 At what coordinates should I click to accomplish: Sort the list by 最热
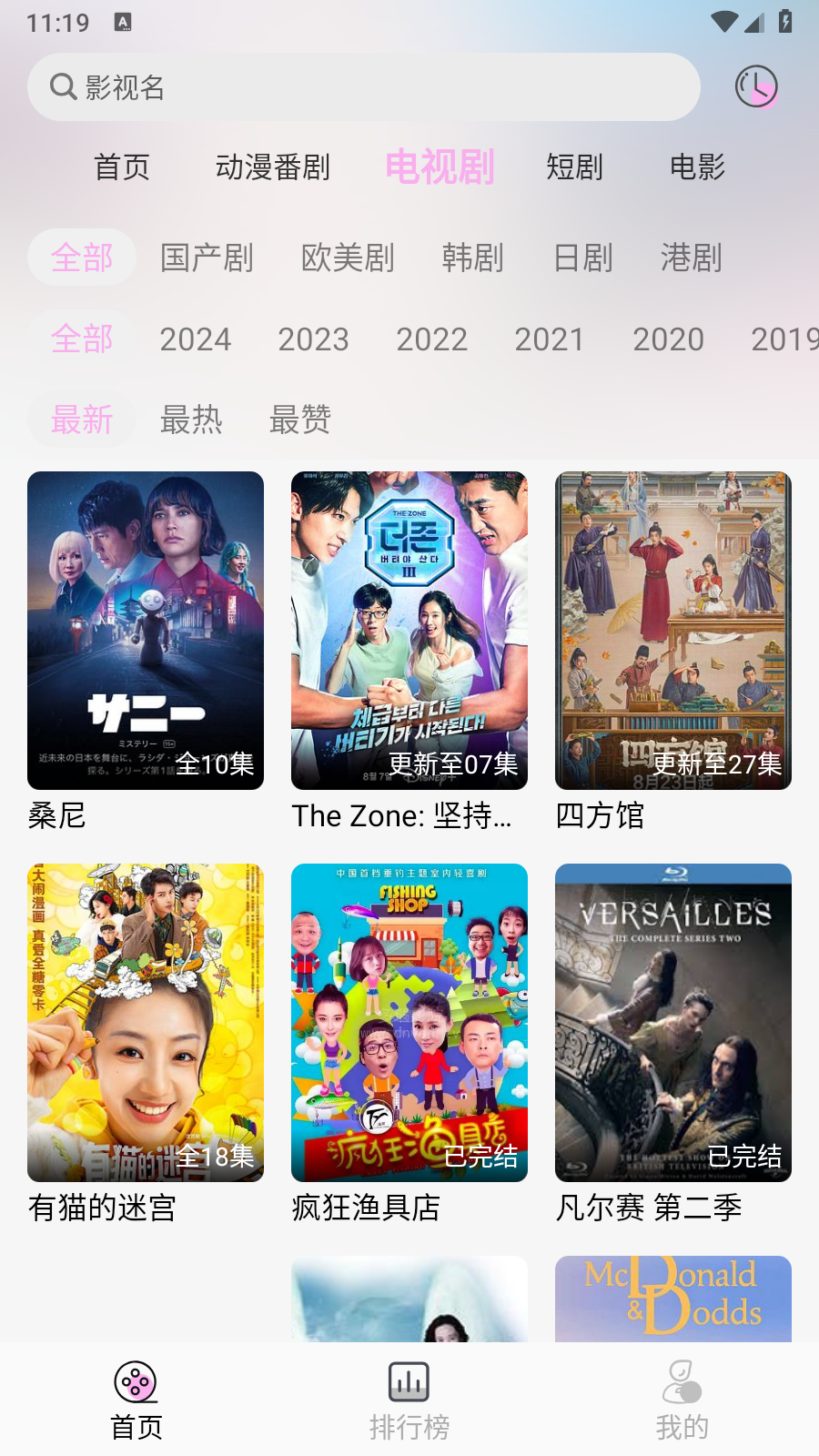pyautogui.click(x=191, y=420)
